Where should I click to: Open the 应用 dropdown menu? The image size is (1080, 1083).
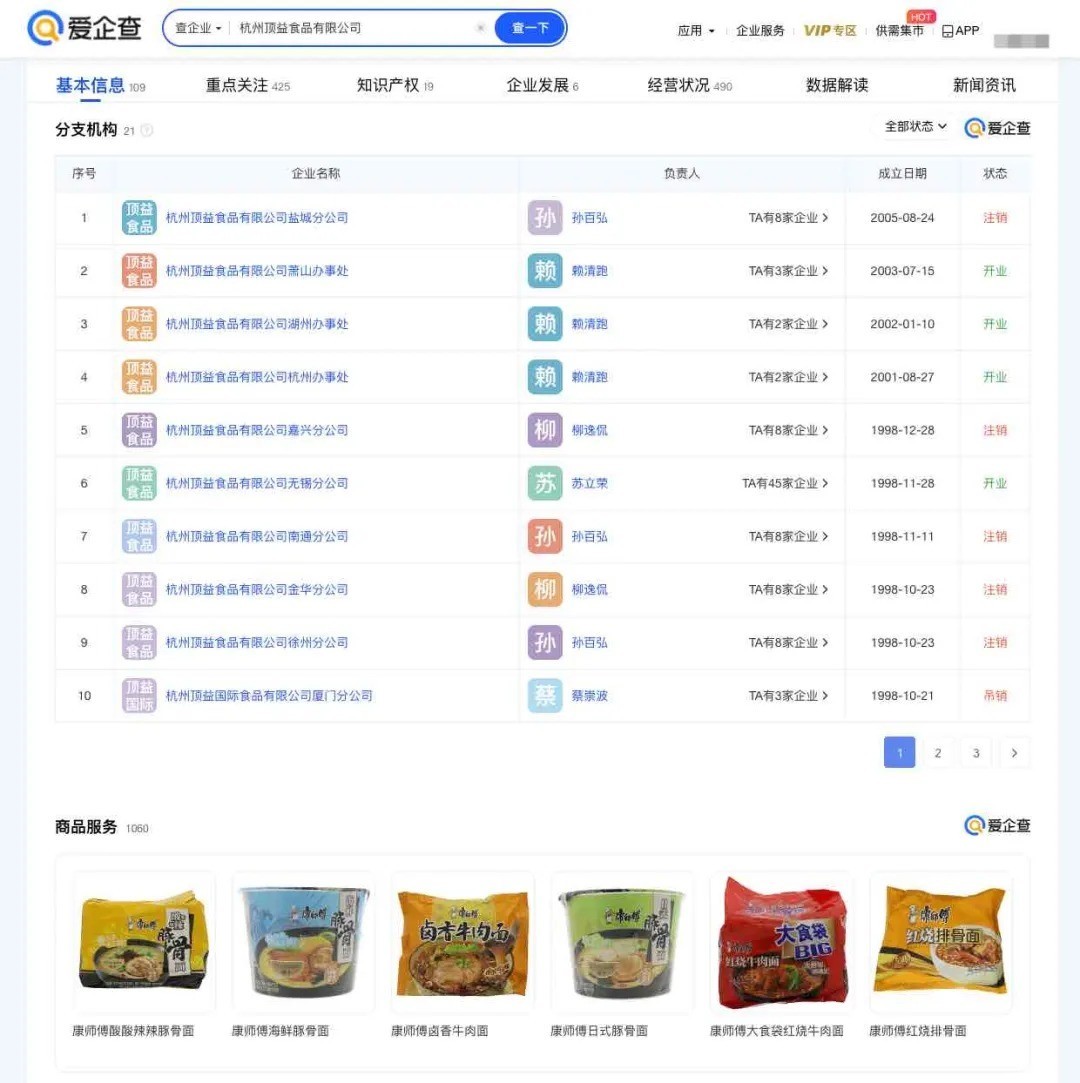coord(696,30)
